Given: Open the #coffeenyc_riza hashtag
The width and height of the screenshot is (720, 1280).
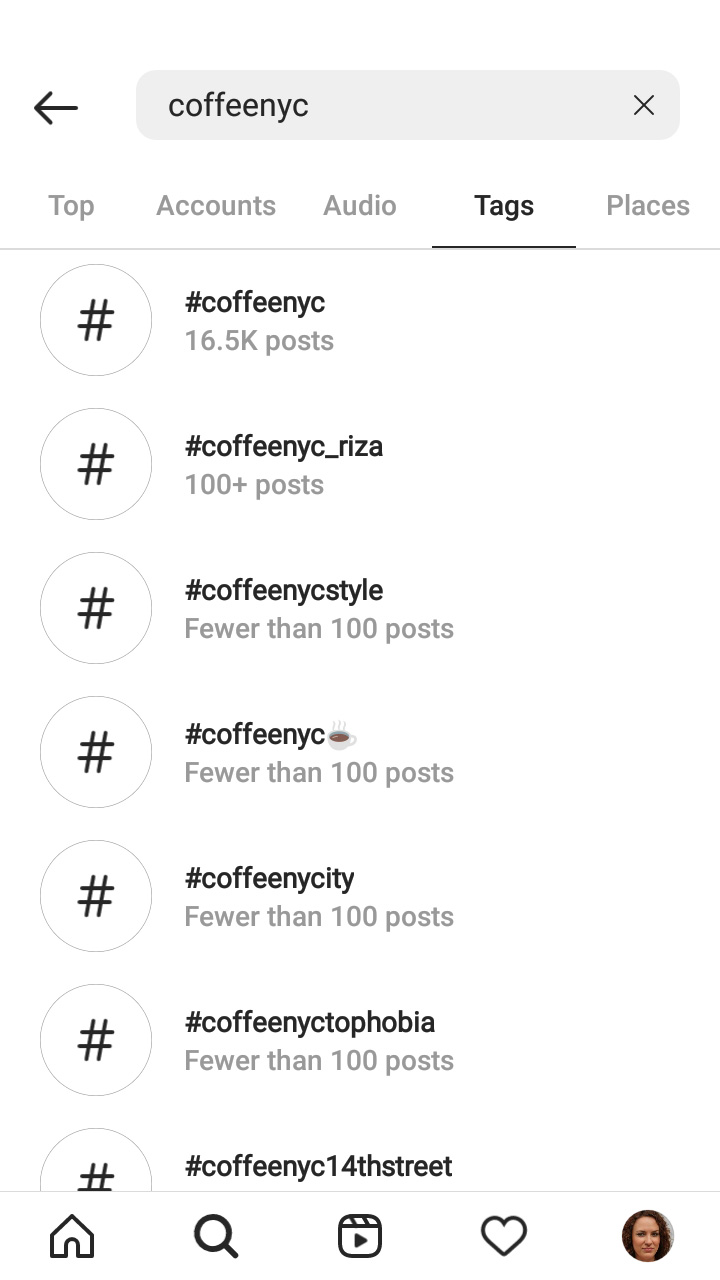Looking at the screenshot, I should 360,464.
